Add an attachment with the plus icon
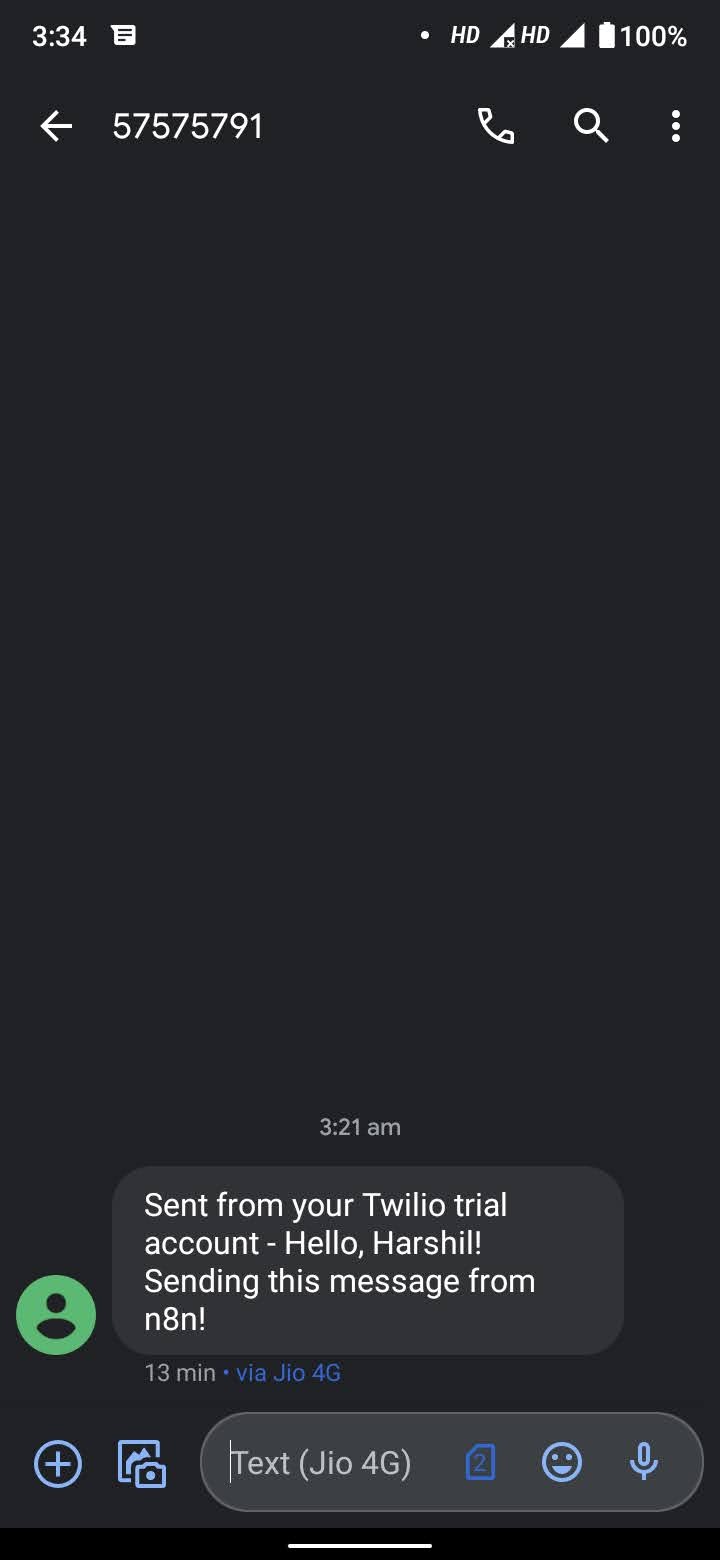The height and width of the screenshot is (1560, 720). coord(58,1464)
